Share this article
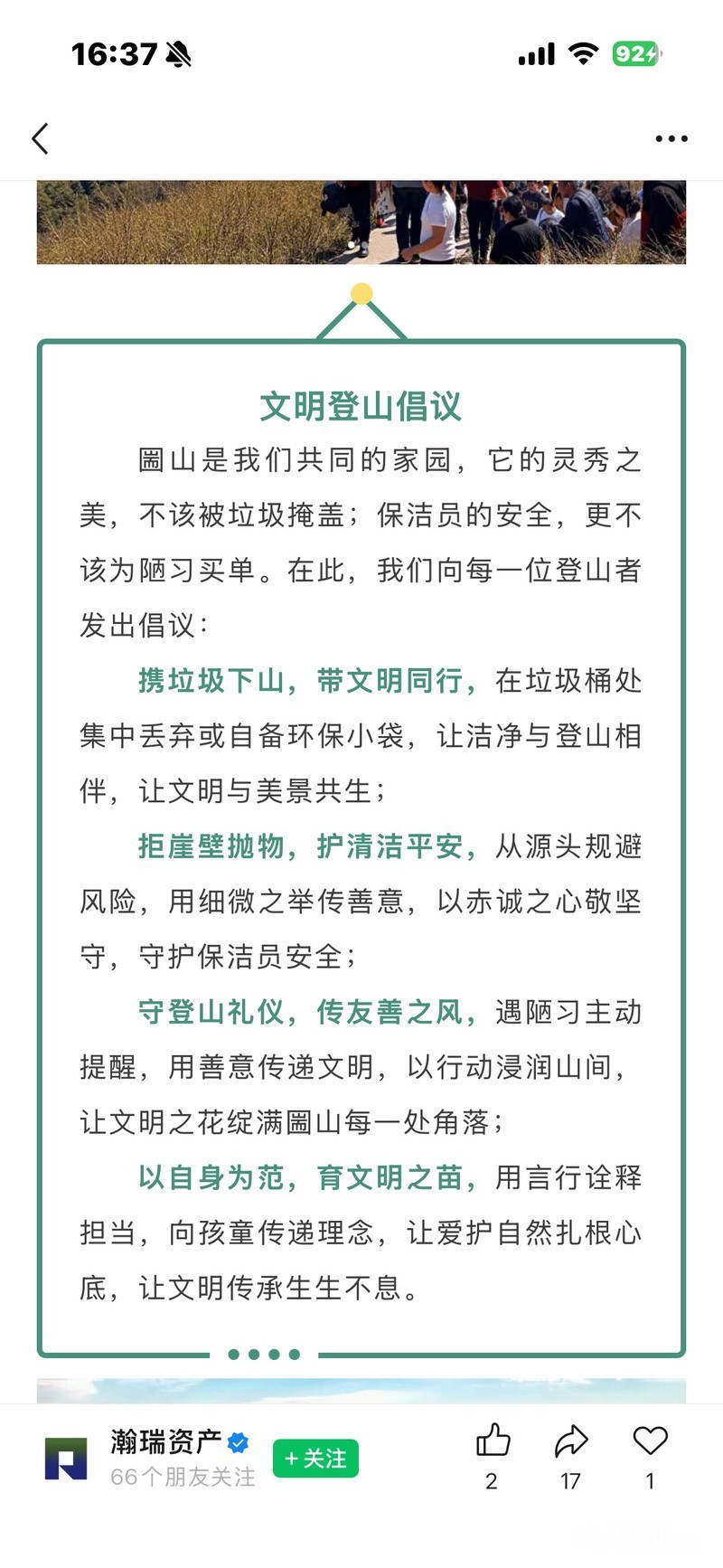 571,1440
